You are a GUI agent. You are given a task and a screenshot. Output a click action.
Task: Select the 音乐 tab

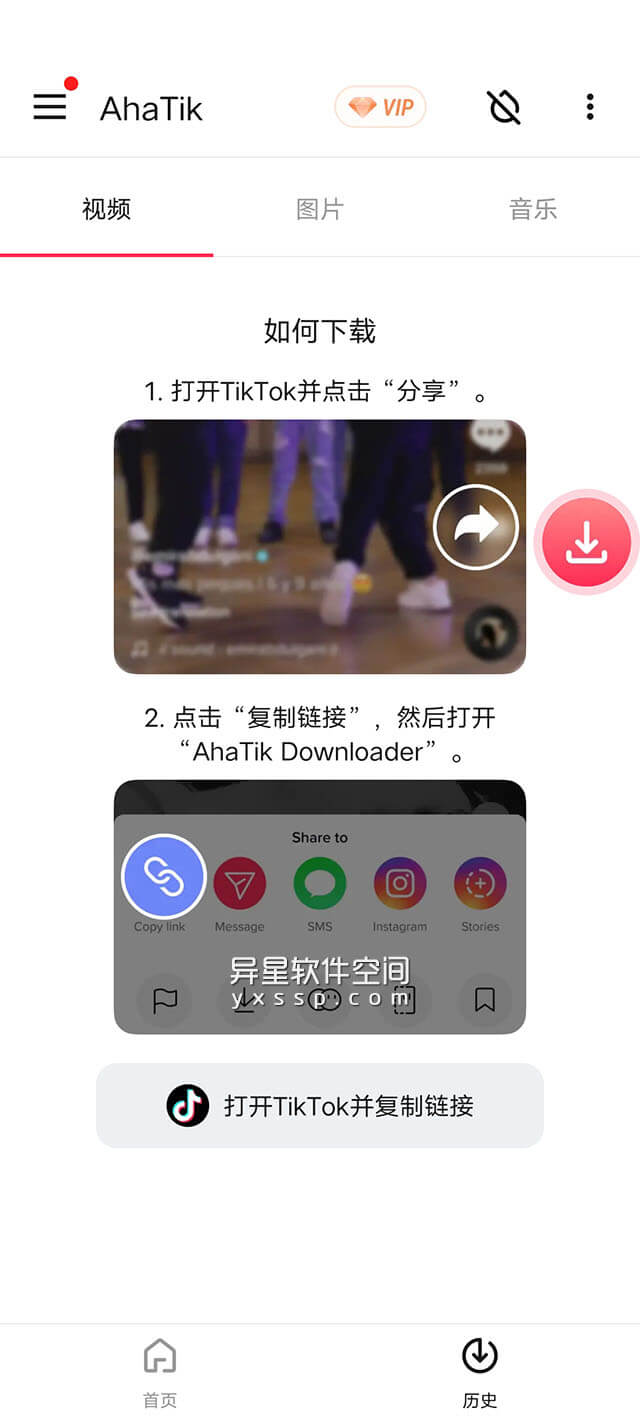pos(533,209)
